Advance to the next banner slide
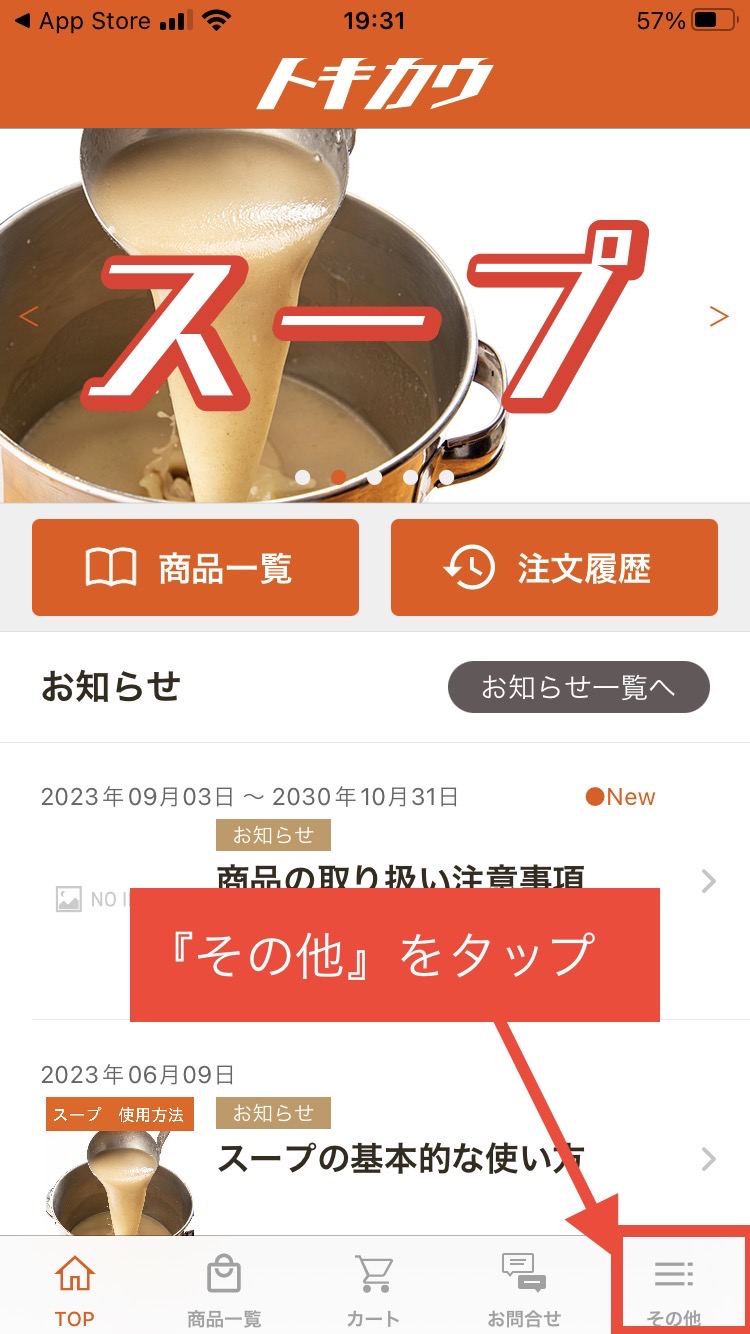Image resolution: width=750 pixels, height=1334 pixels. 718,317
